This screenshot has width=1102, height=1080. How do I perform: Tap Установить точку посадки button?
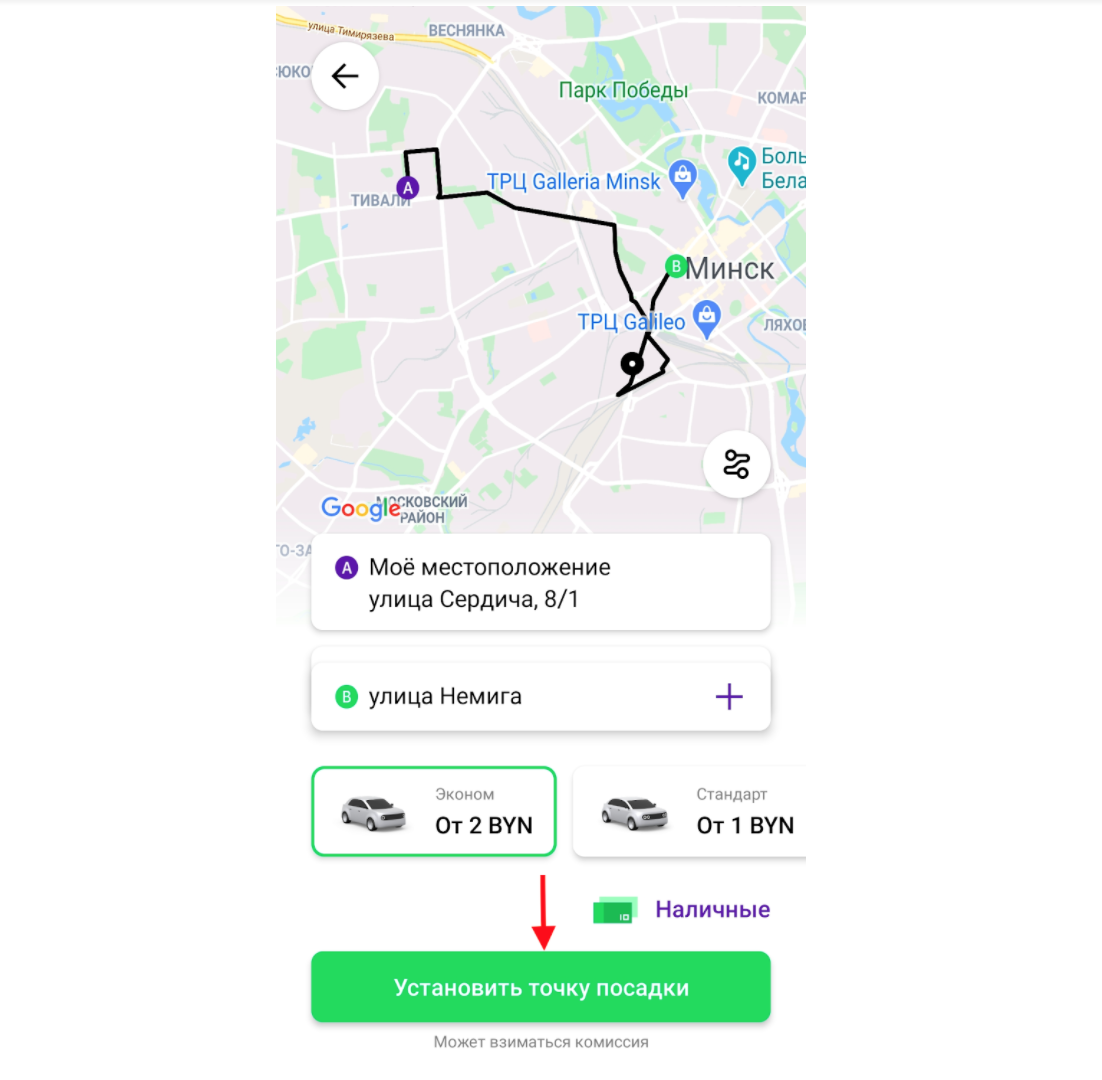540,988
